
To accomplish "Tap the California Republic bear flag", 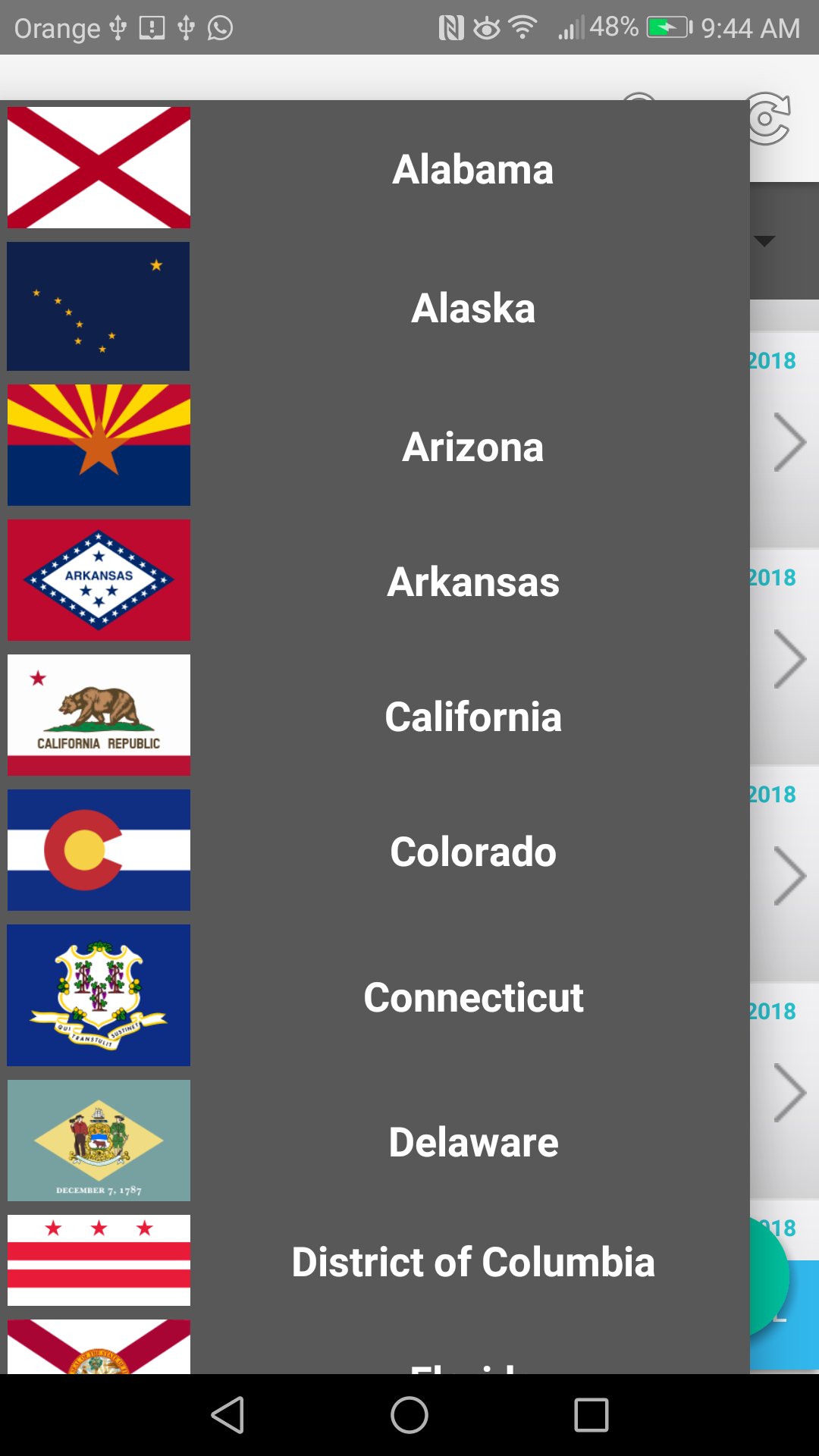I will (99, 714).
